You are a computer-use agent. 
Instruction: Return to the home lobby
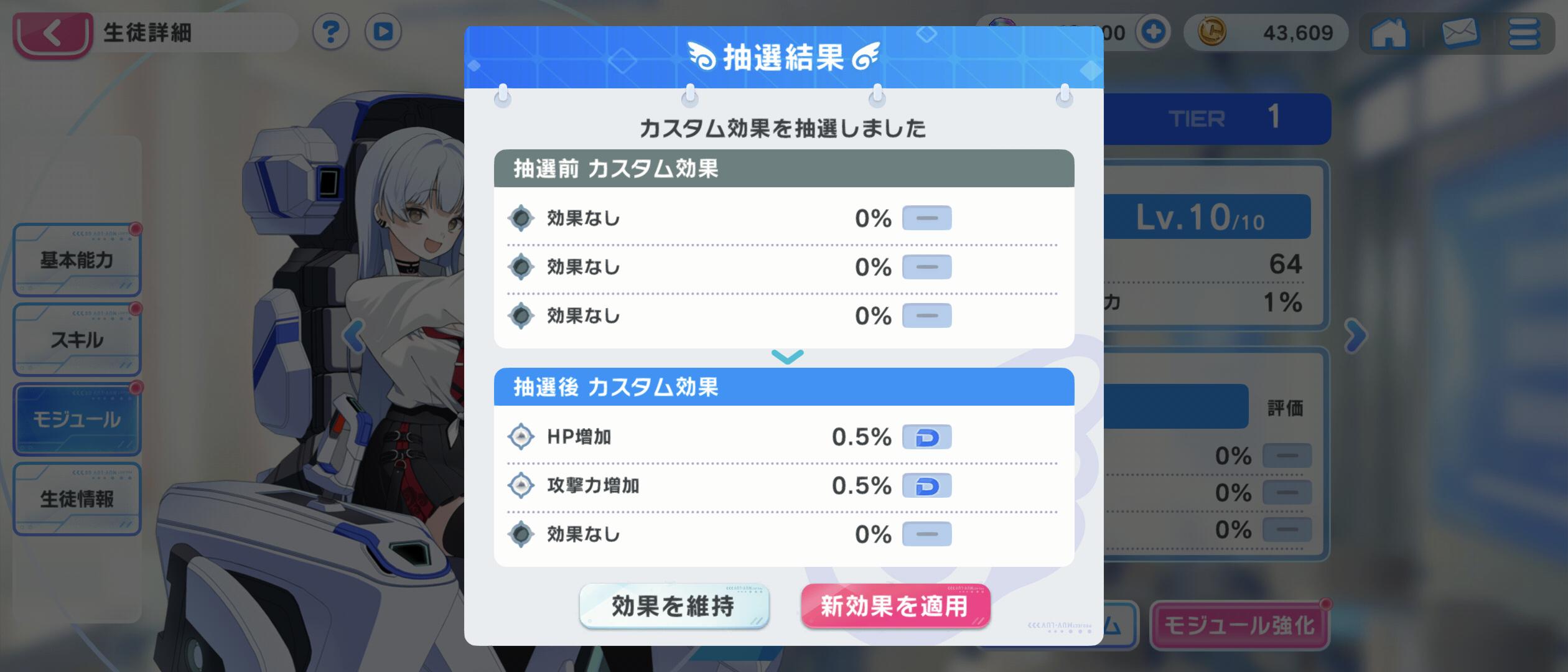(1388, 34)
